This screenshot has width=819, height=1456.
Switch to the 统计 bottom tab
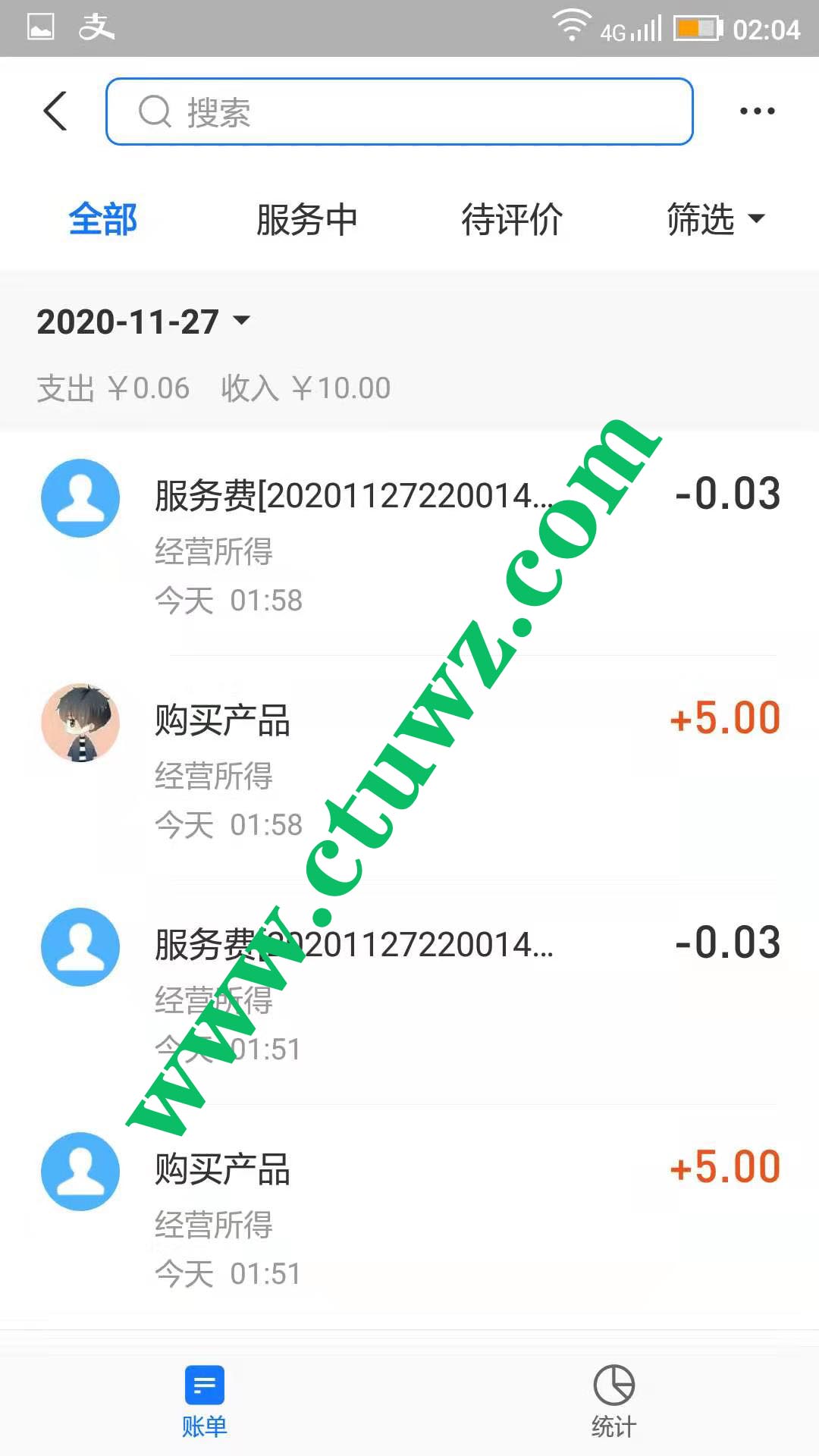tap(613, 1401)
